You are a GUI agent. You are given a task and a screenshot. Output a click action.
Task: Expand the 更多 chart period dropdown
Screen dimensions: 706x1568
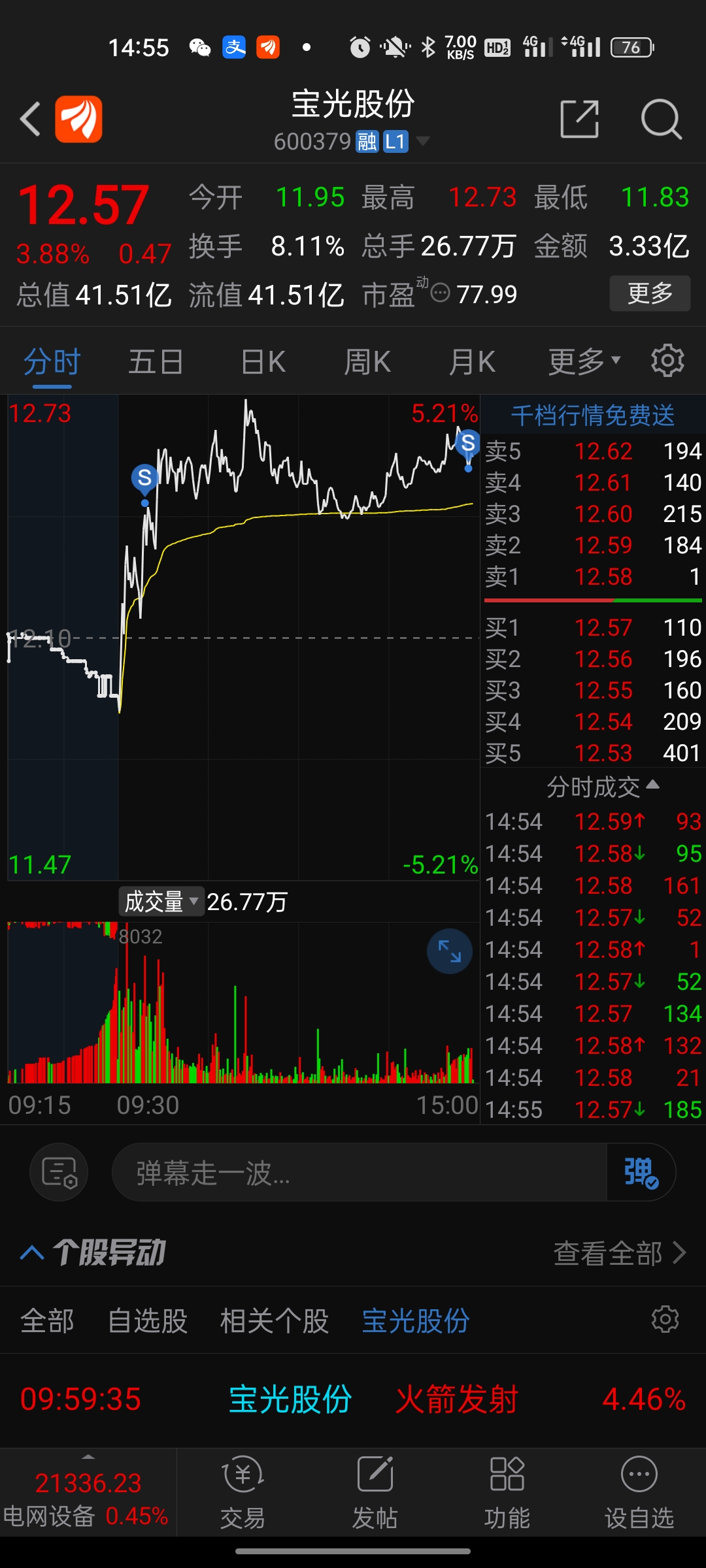point(584,361)
